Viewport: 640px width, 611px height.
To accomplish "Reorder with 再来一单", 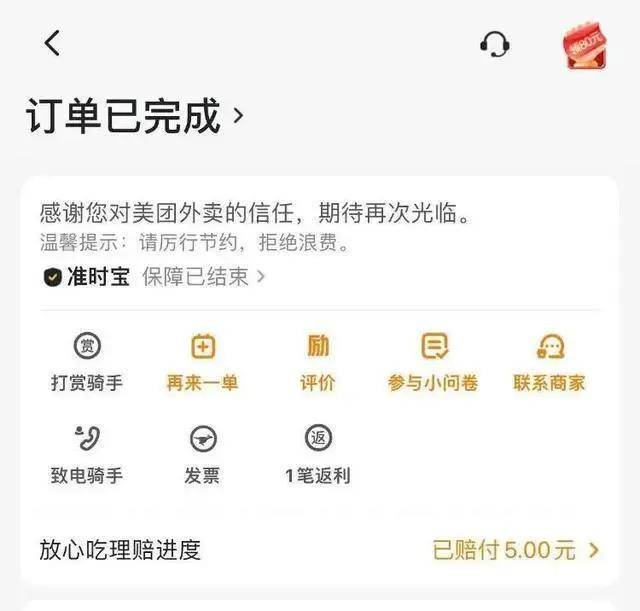I will (x=202, y=363).
